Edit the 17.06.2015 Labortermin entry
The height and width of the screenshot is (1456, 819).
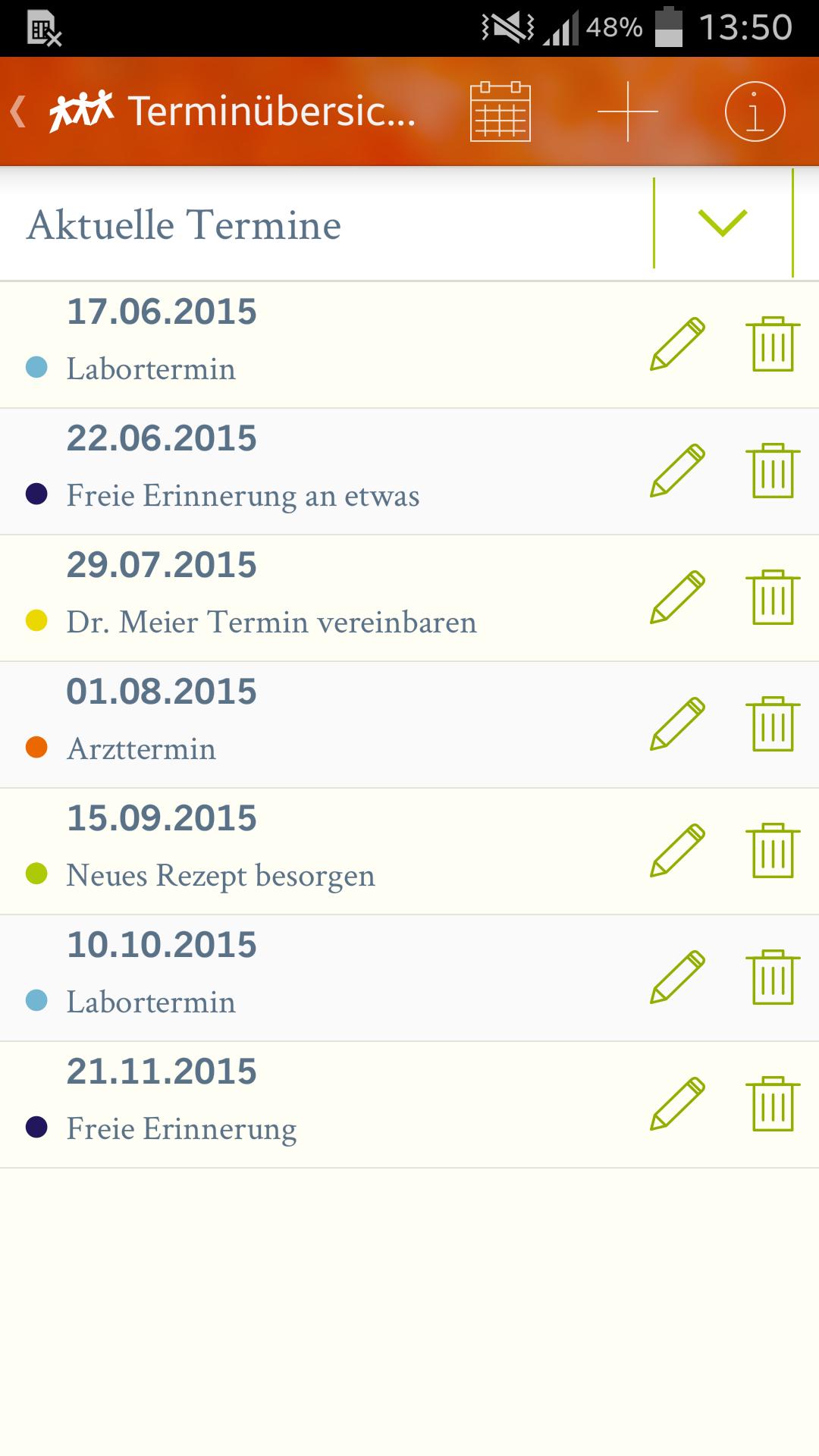point(678,344)
